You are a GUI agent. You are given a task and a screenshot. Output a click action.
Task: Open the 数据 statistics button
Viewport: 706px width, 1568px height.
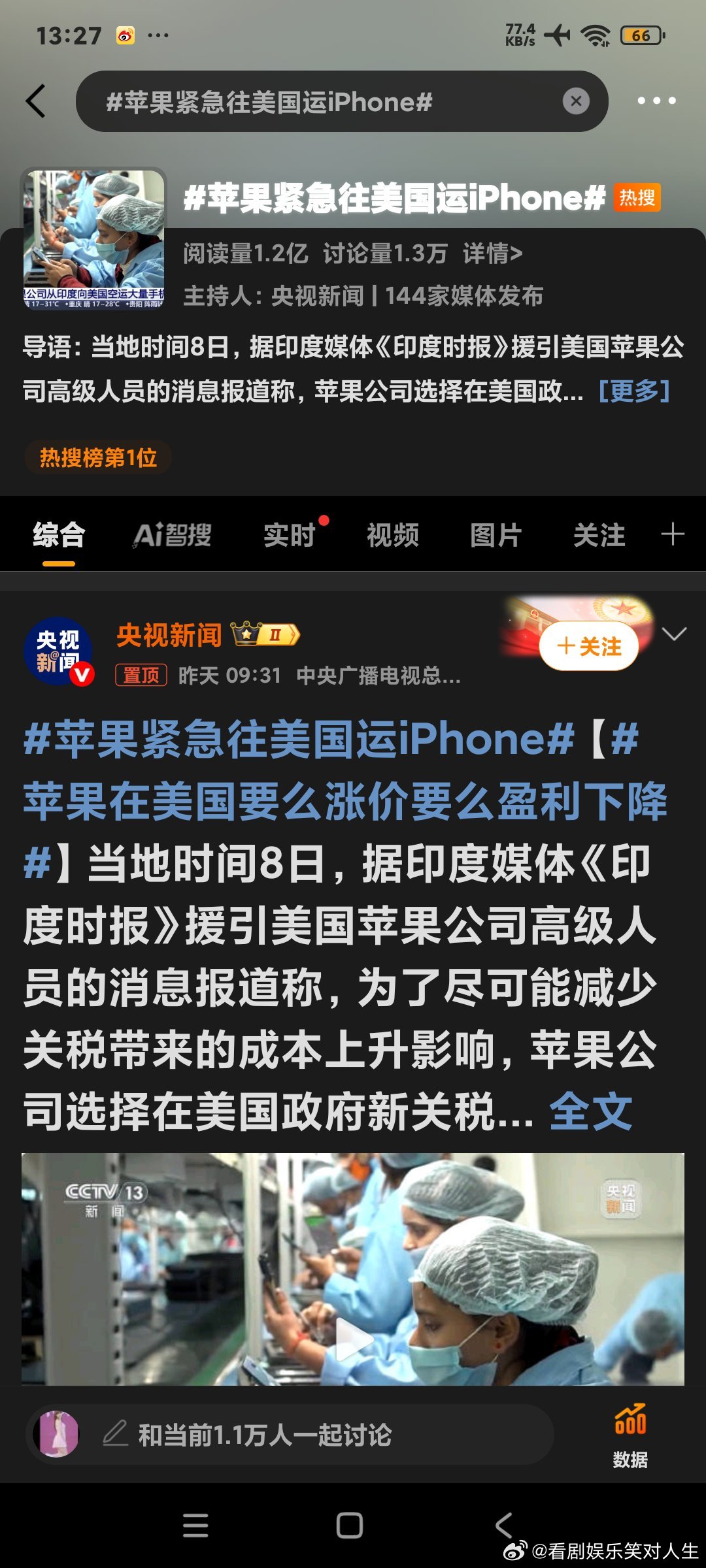click(630, 1435)
